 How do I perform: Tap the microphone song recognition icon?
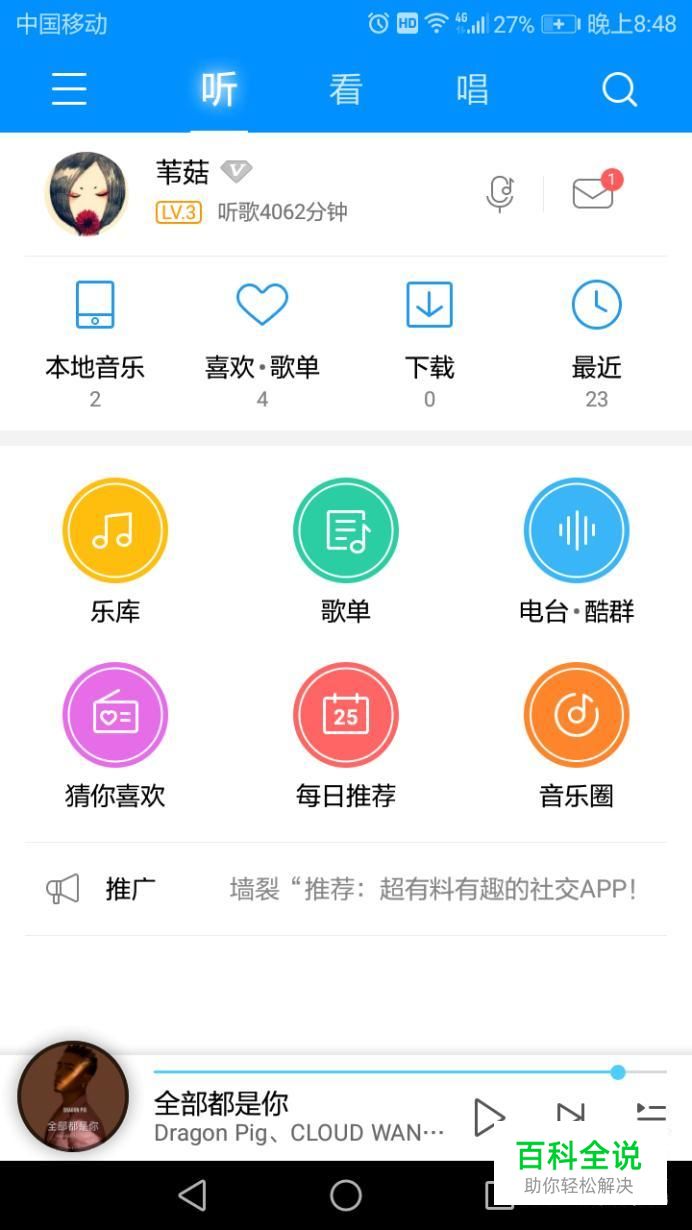click(x=500, y=193)
